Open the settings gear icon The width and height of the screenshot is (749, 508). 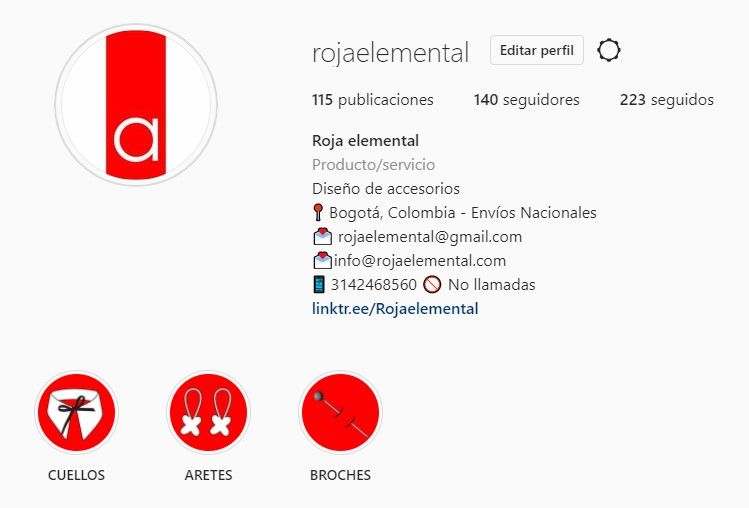pyautogui.click(x=609, y=50)
